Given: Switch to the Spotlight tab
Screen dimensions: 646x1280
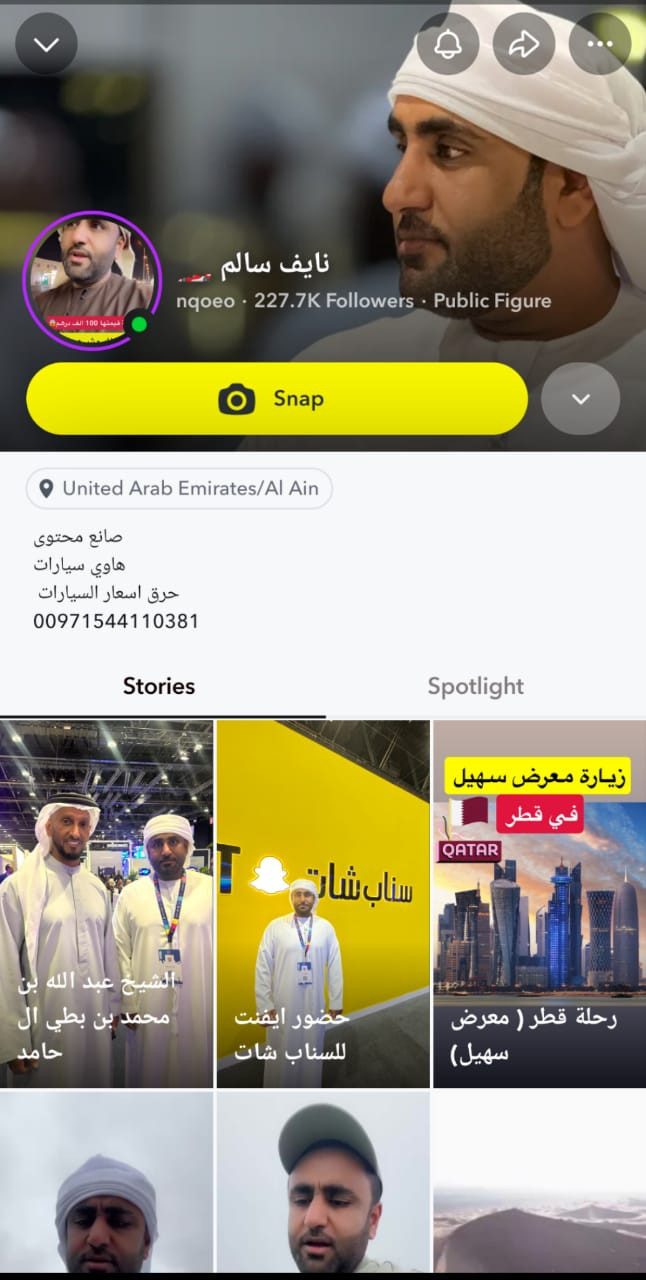Looking at the screenshot, I should (x=476, y=686).
